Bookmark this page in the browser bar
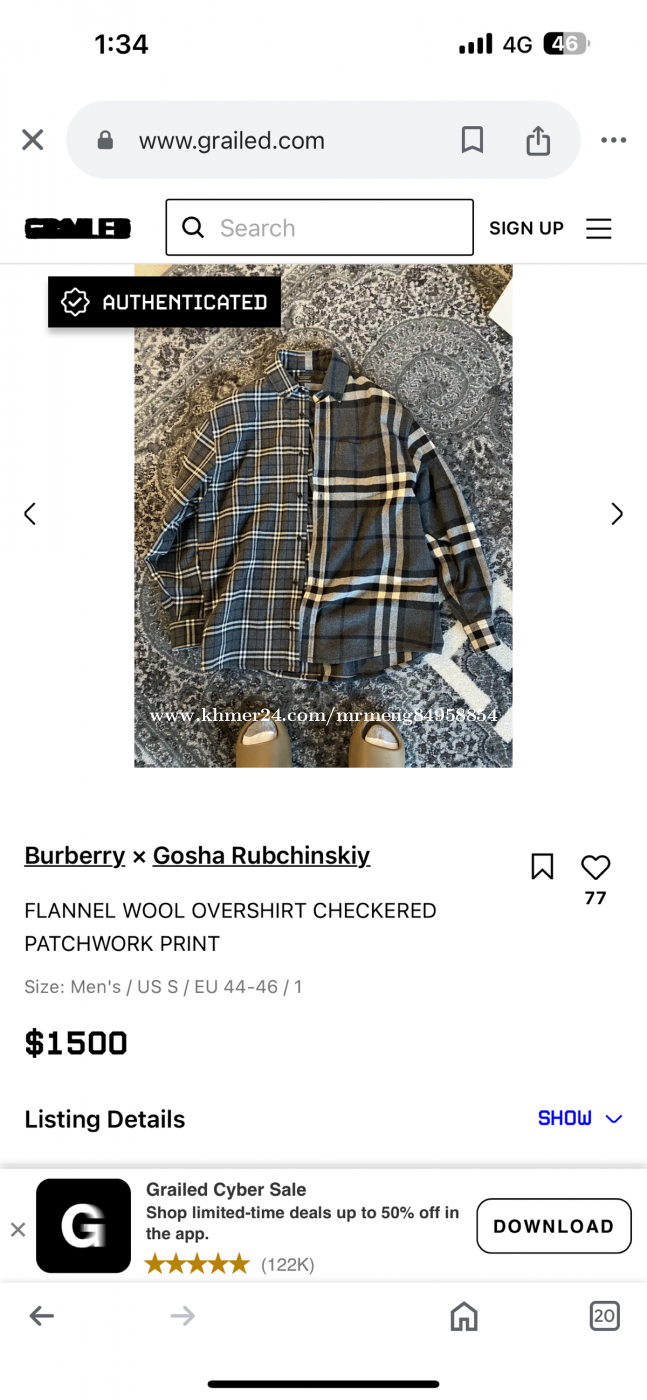The width and height of the screenshot is (647, 1400). (x=472, y=140)
